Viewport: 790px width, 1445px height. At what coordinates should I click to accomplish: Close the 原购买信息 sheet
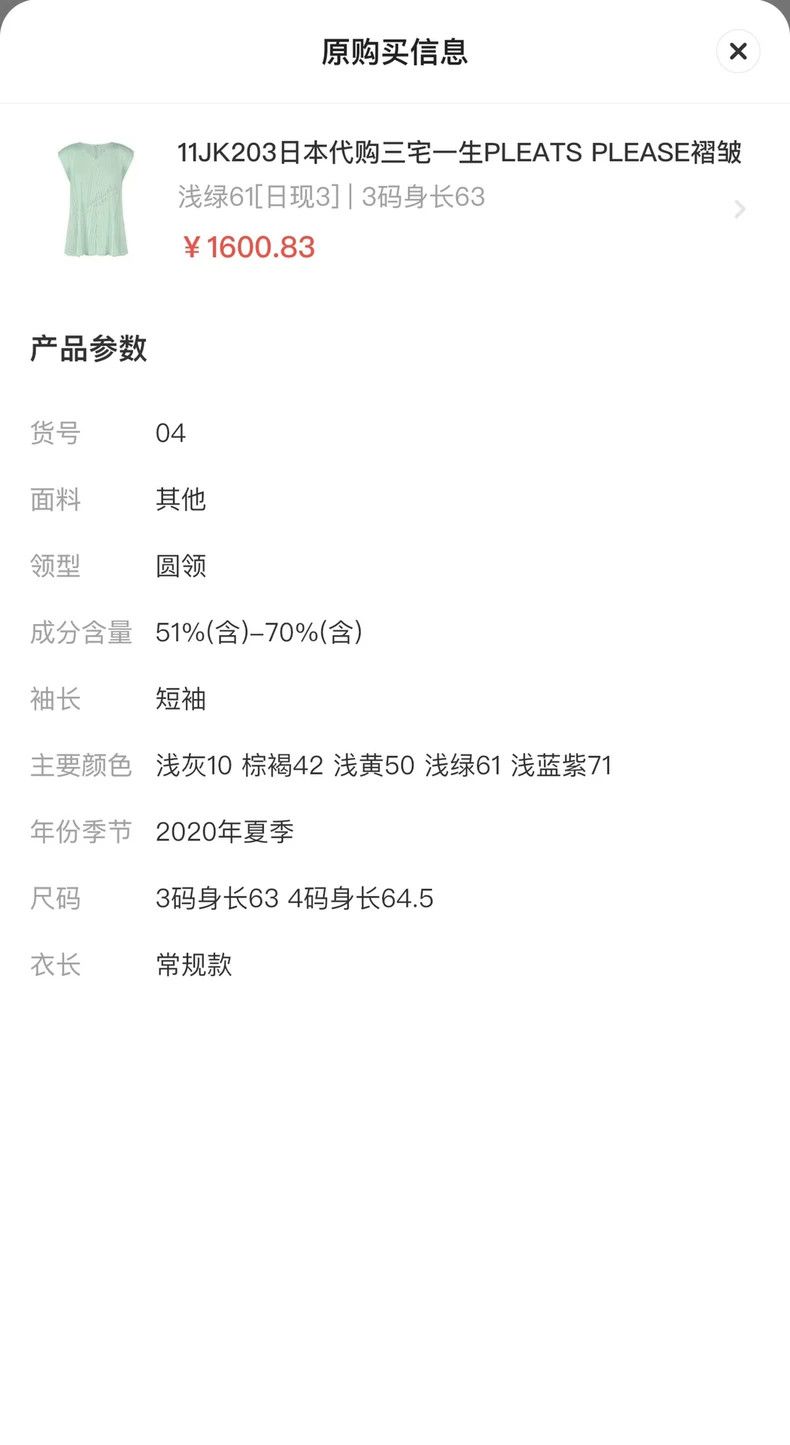tap(738, 51)
